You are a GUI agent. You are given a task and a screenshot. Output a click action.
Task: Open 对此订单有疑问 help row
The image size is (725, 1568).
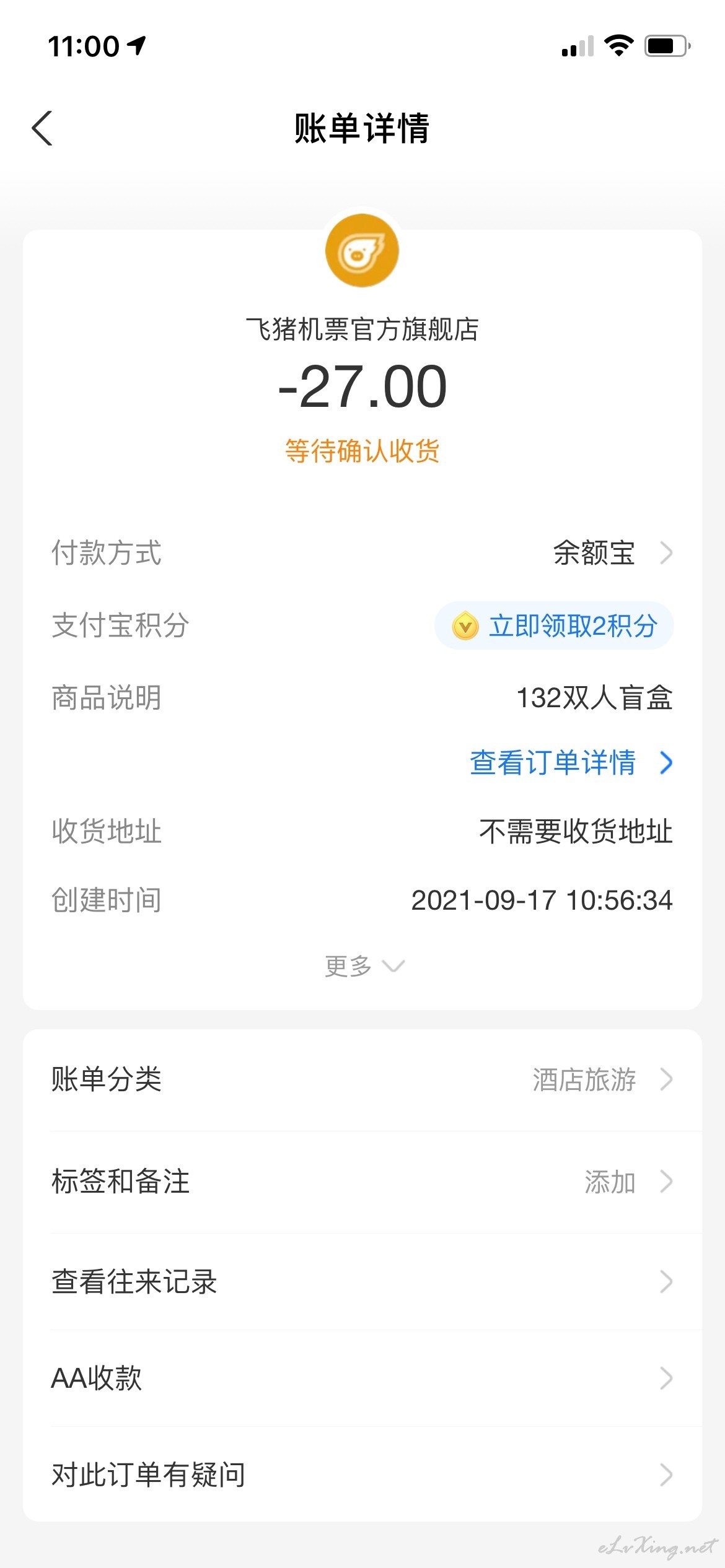pos(362,1474)
